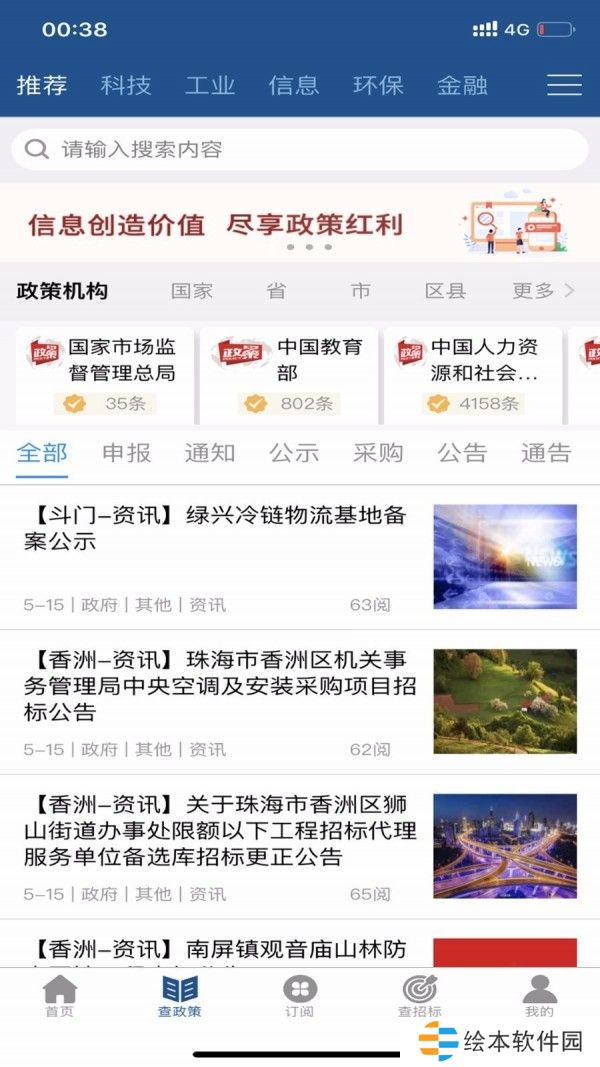
Task: Switch to the 科技 category tab
Action: tap(126, 85)
